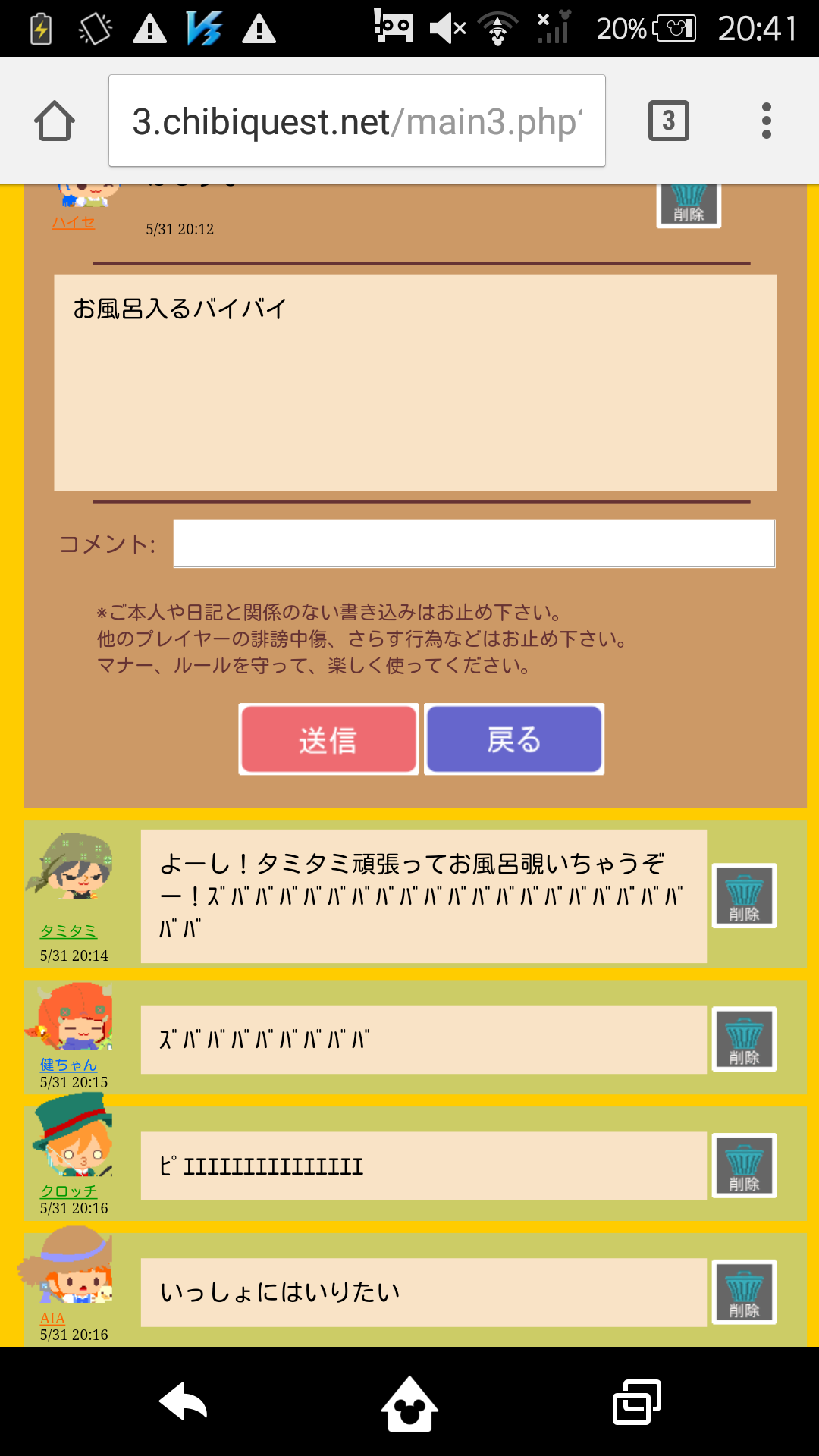819x1456 pixels.
Task: Open AIA's profile link
Action: 52,1318
